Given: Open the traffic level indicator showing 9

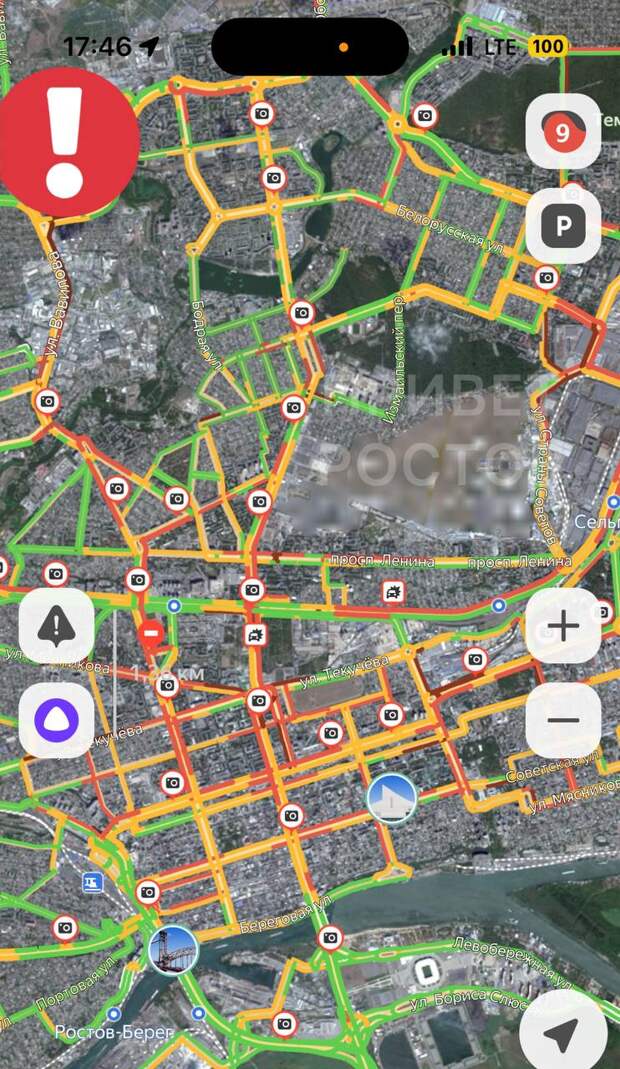Looking at the screenshot, I should pyautogui.click(x=563, y=131).
